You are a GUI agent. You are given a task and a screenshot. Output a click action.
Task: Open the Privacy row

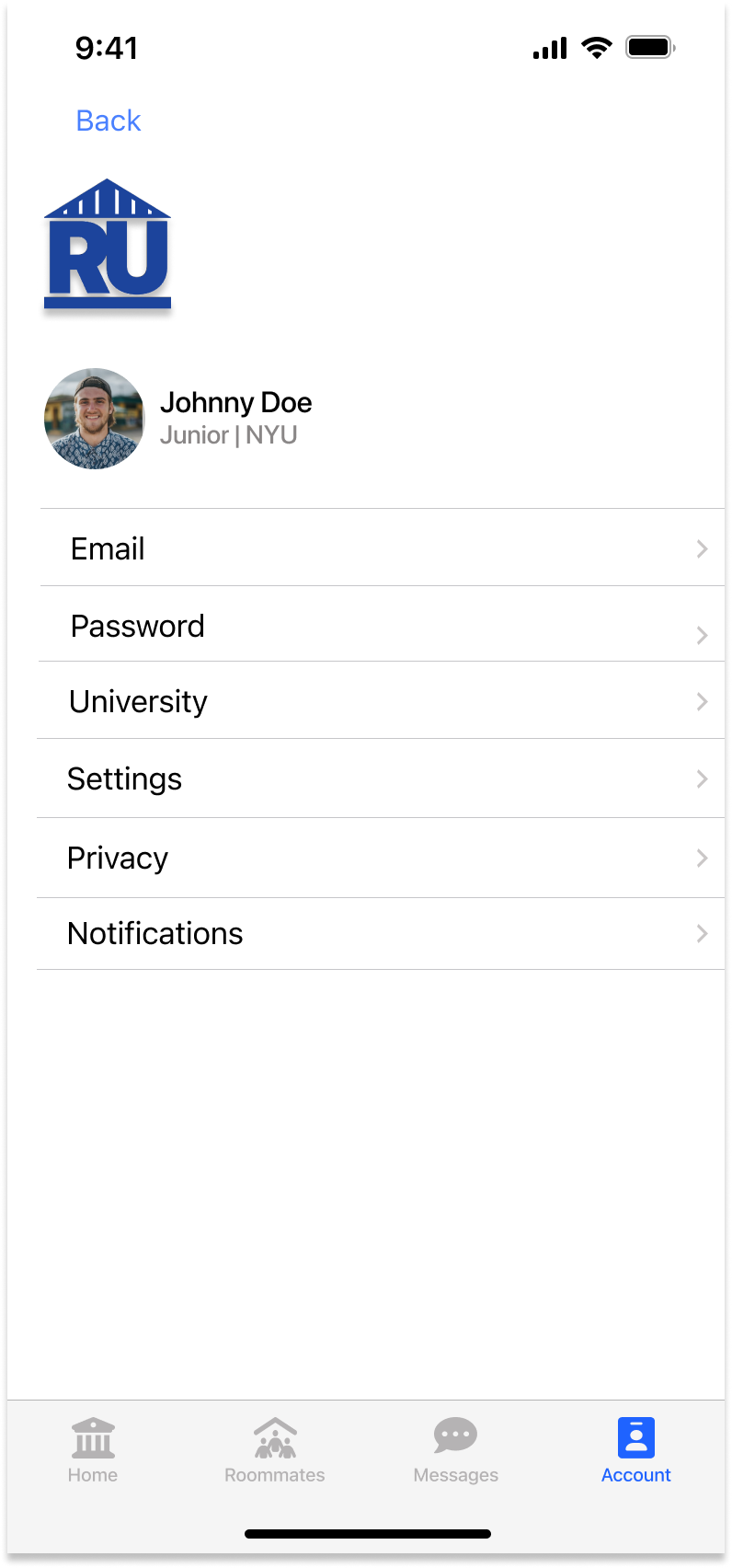click(381, 858)
